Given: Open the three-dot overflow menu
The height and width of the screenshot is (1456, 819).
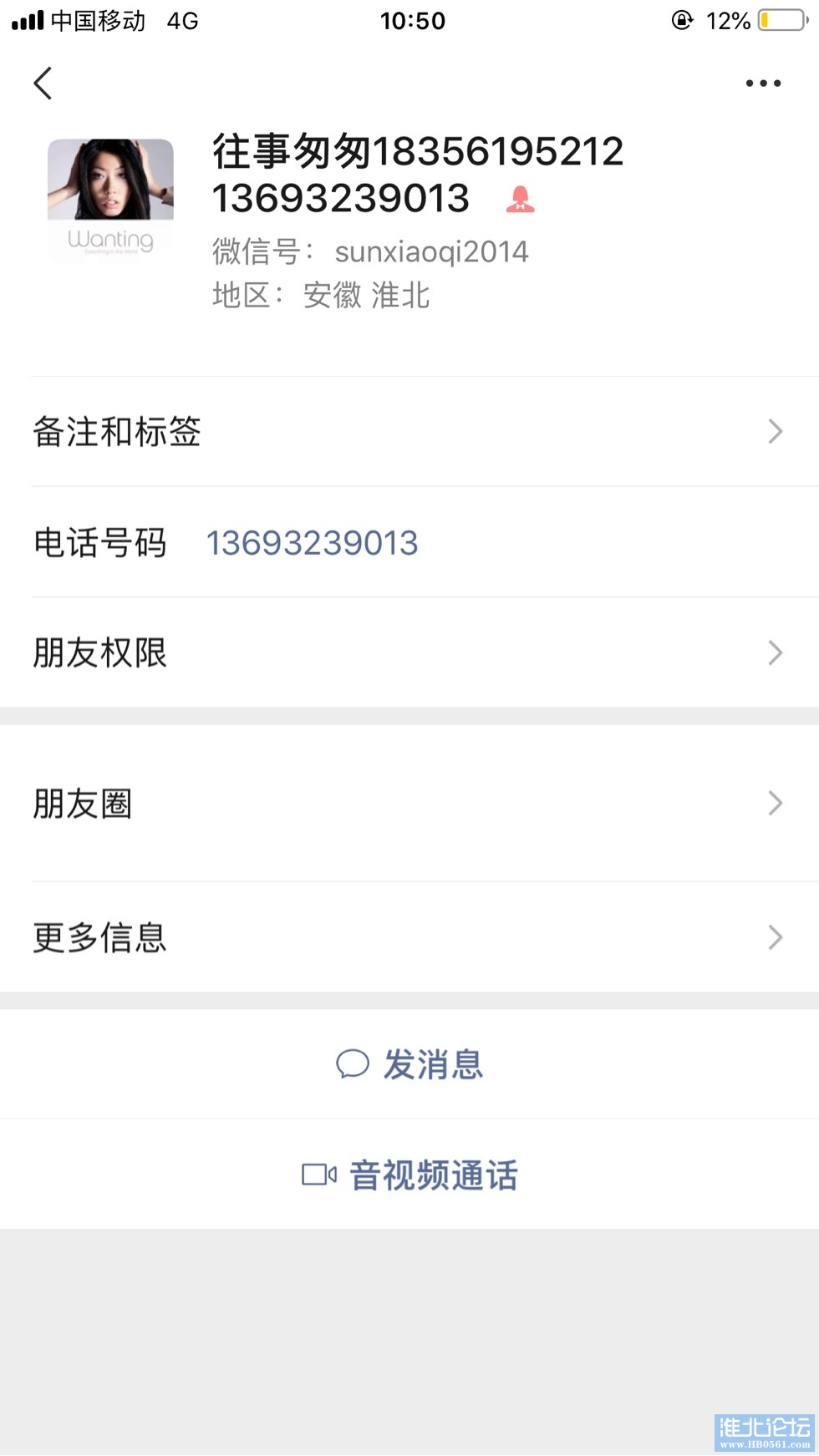Looking at the screenshot, I should pyautogui.click(x=762, y=84).
